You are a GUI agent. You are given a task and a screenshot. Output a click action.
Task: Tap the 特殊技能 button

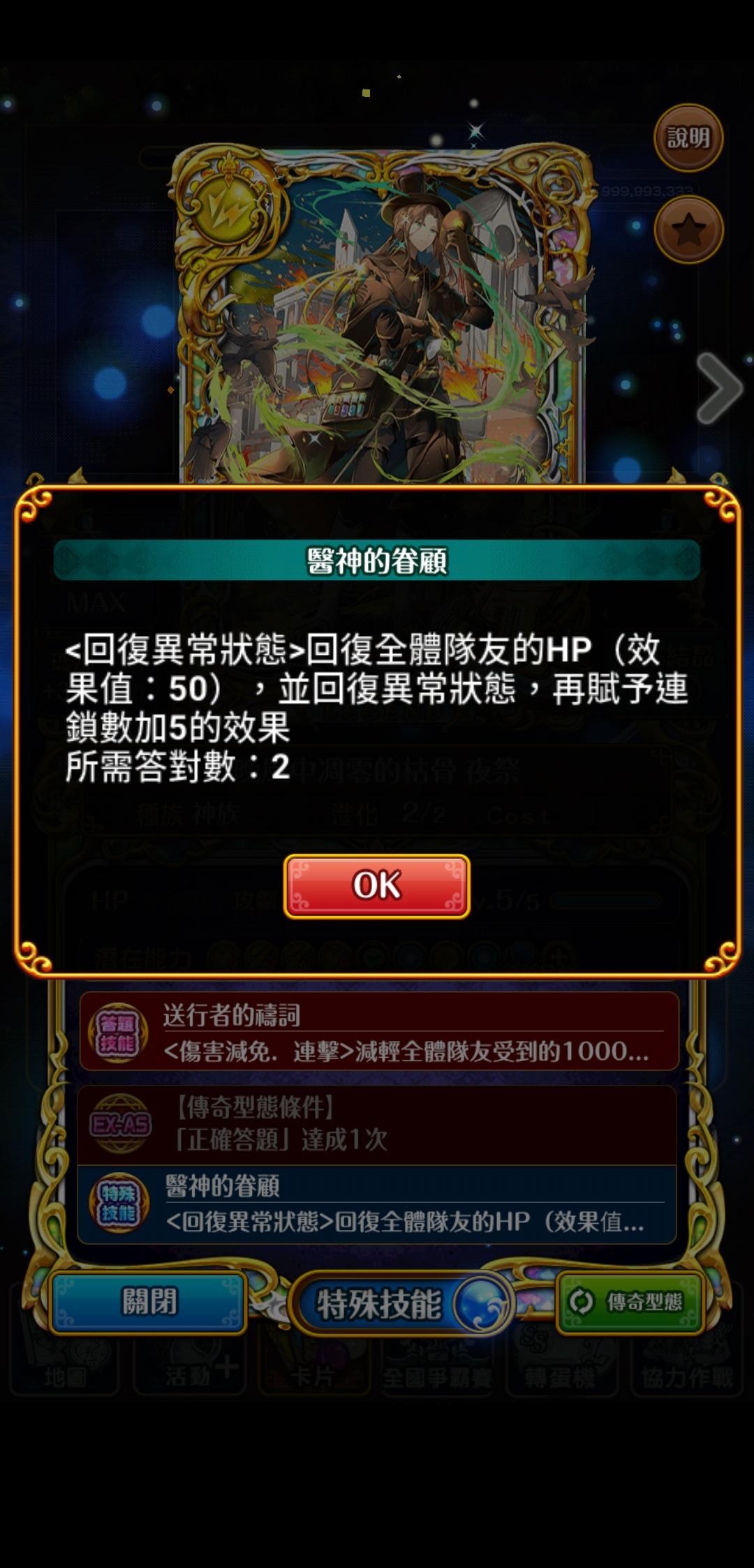coord(401,1303)
